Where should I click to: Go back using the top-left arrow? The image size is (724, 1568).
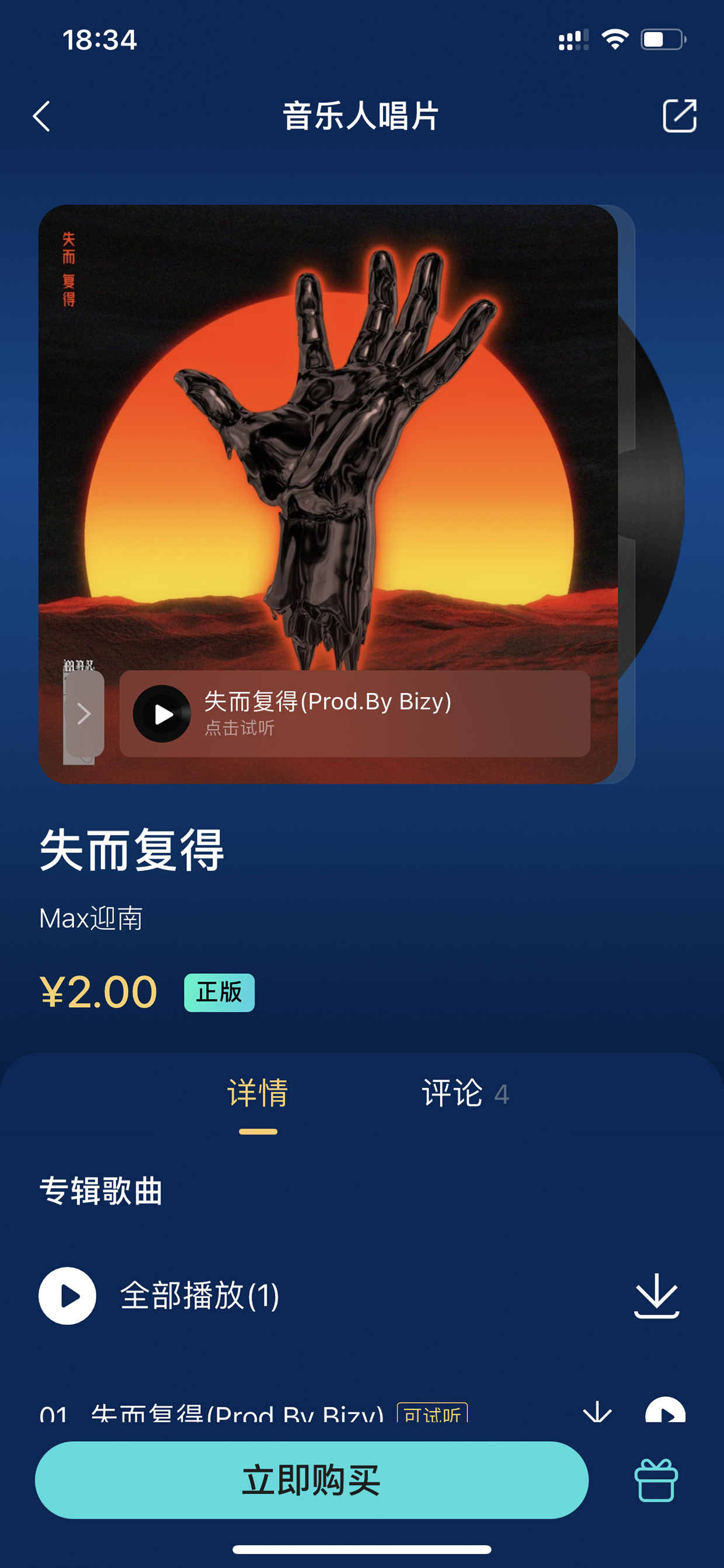41,116
